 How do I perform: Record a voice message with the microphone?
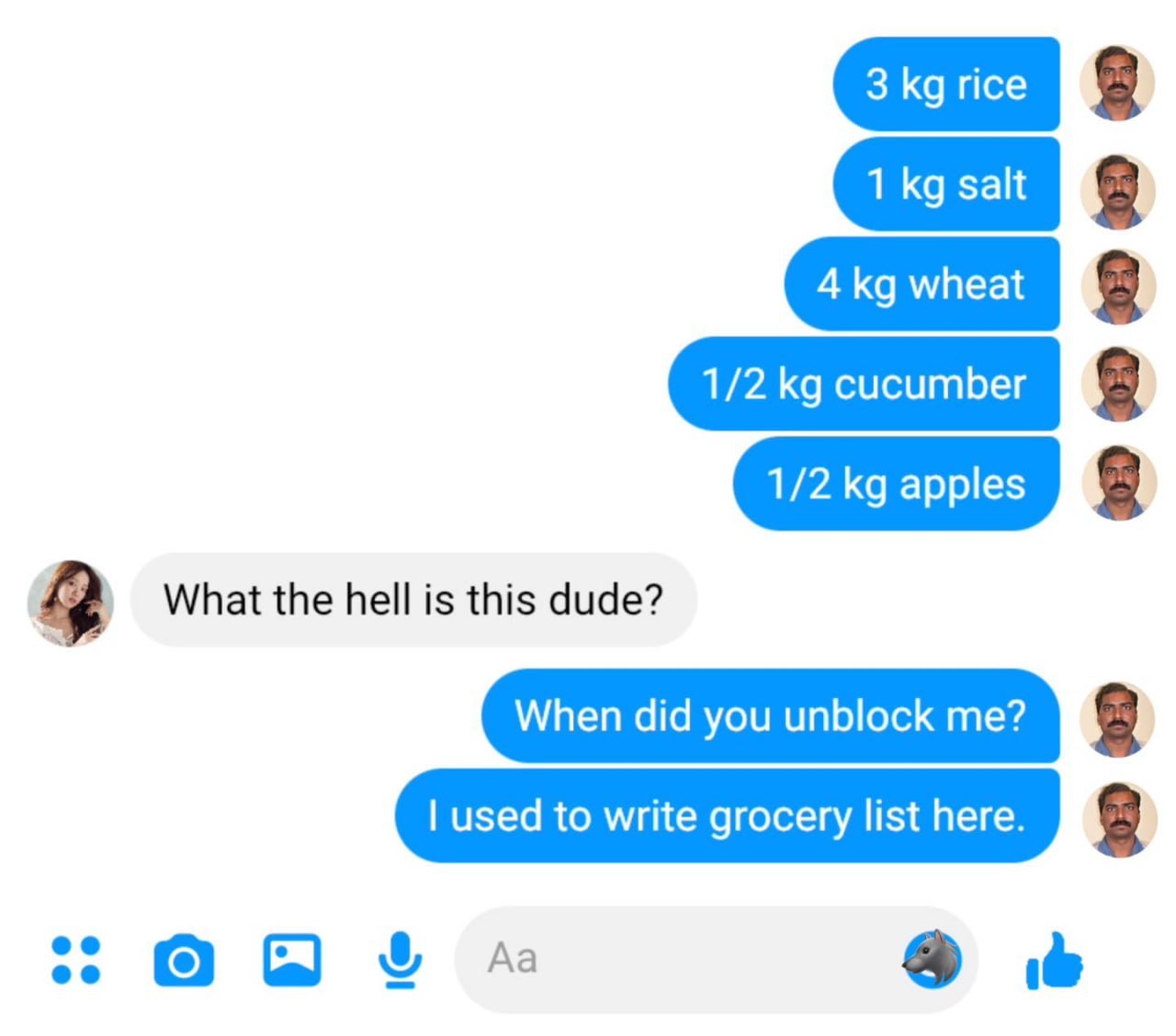[x=401, y=960]
